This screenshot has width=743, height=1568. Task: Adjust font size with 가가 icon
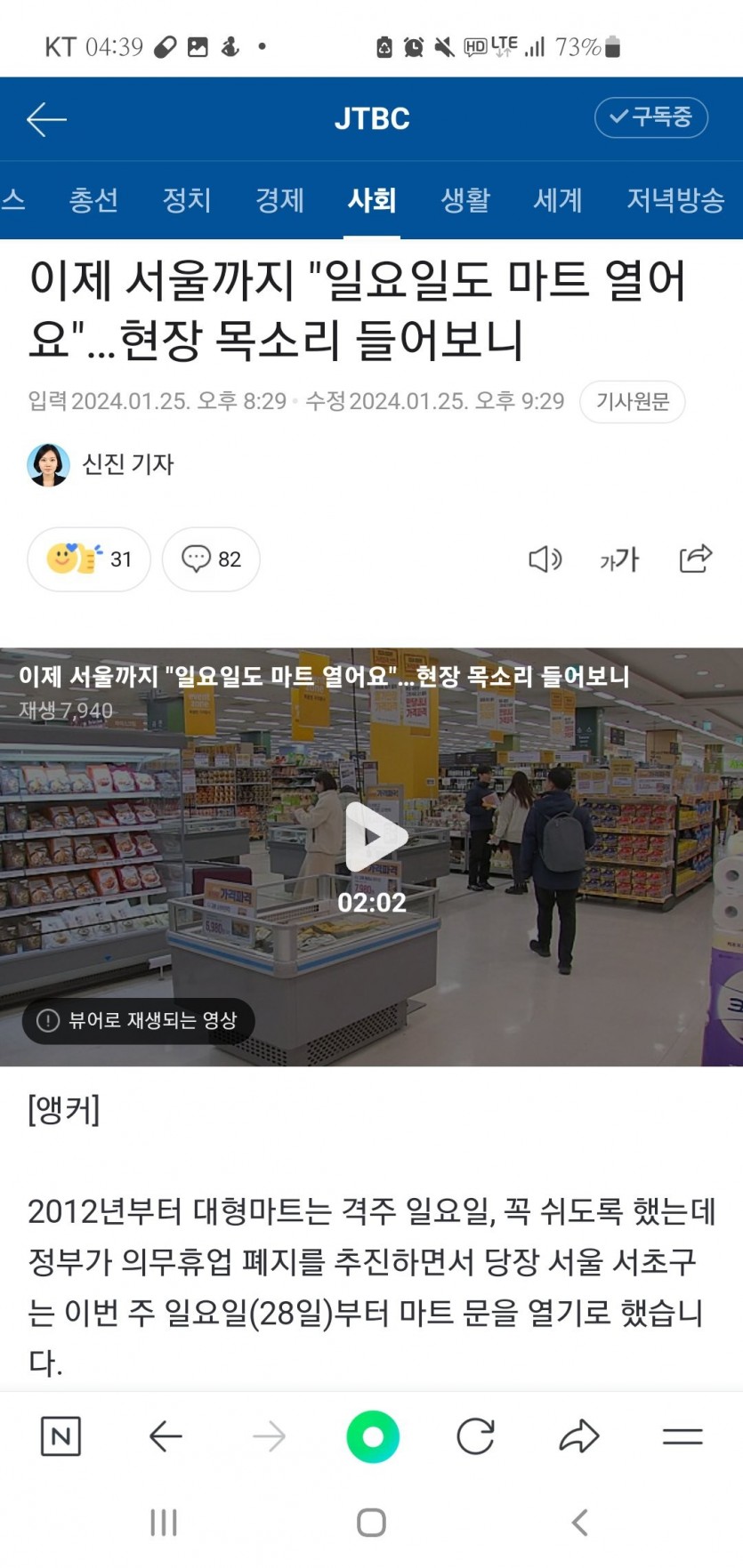(x=619, y=559)
